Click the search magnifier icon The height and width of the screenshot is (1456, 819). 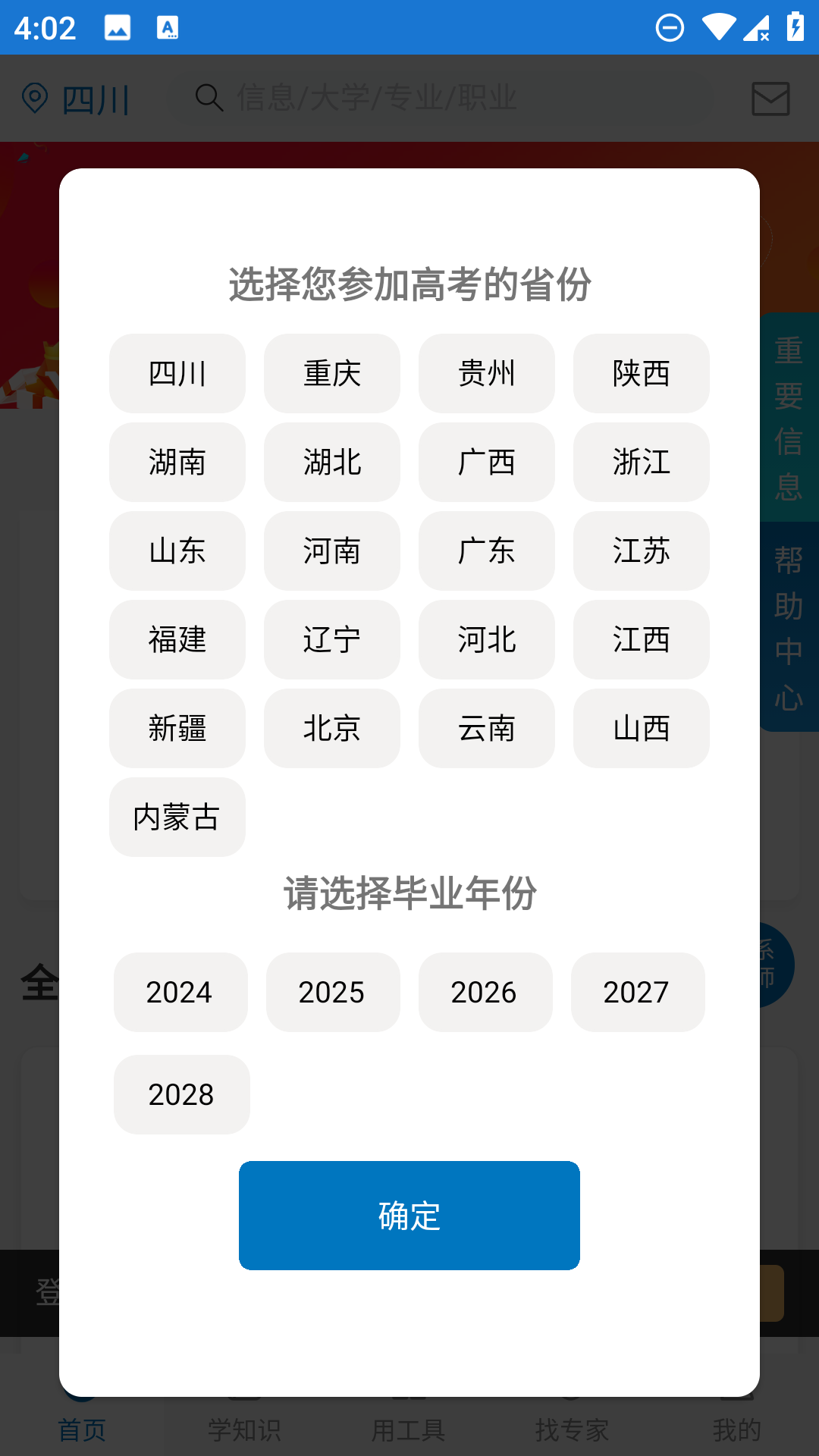coord(209,98)
